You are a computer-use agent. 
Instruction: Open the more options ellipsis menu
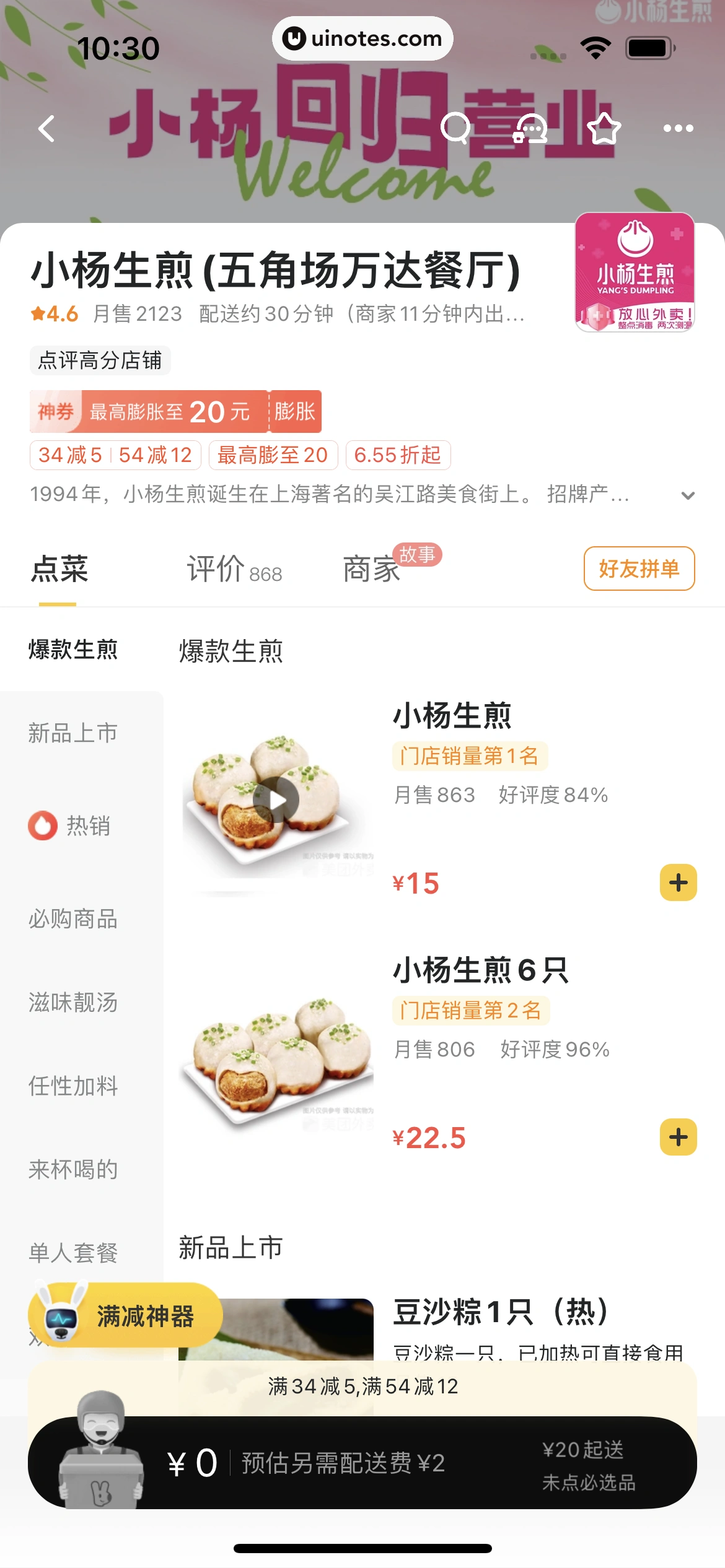pos(677,128)
